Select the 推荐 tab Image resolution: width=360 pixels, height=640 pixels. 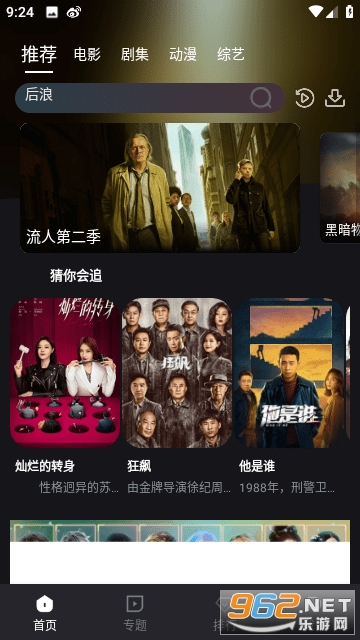pos(39,54)
